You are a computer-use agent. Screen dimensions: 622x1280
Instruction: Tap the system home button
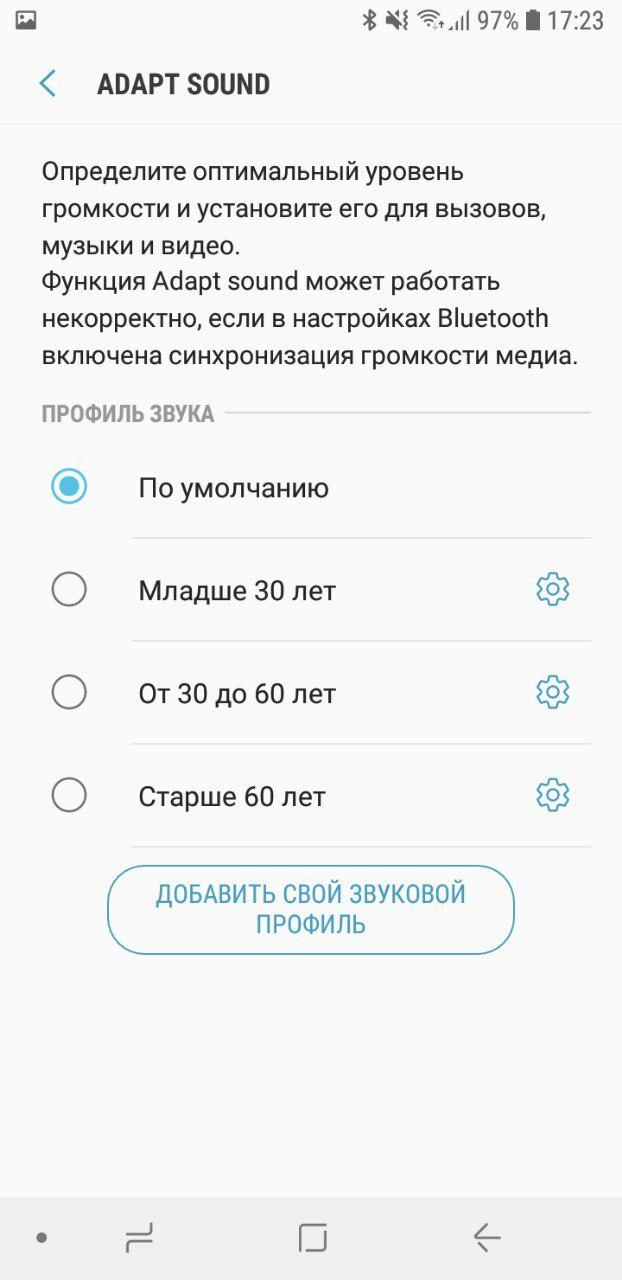tap(312, 1238)
